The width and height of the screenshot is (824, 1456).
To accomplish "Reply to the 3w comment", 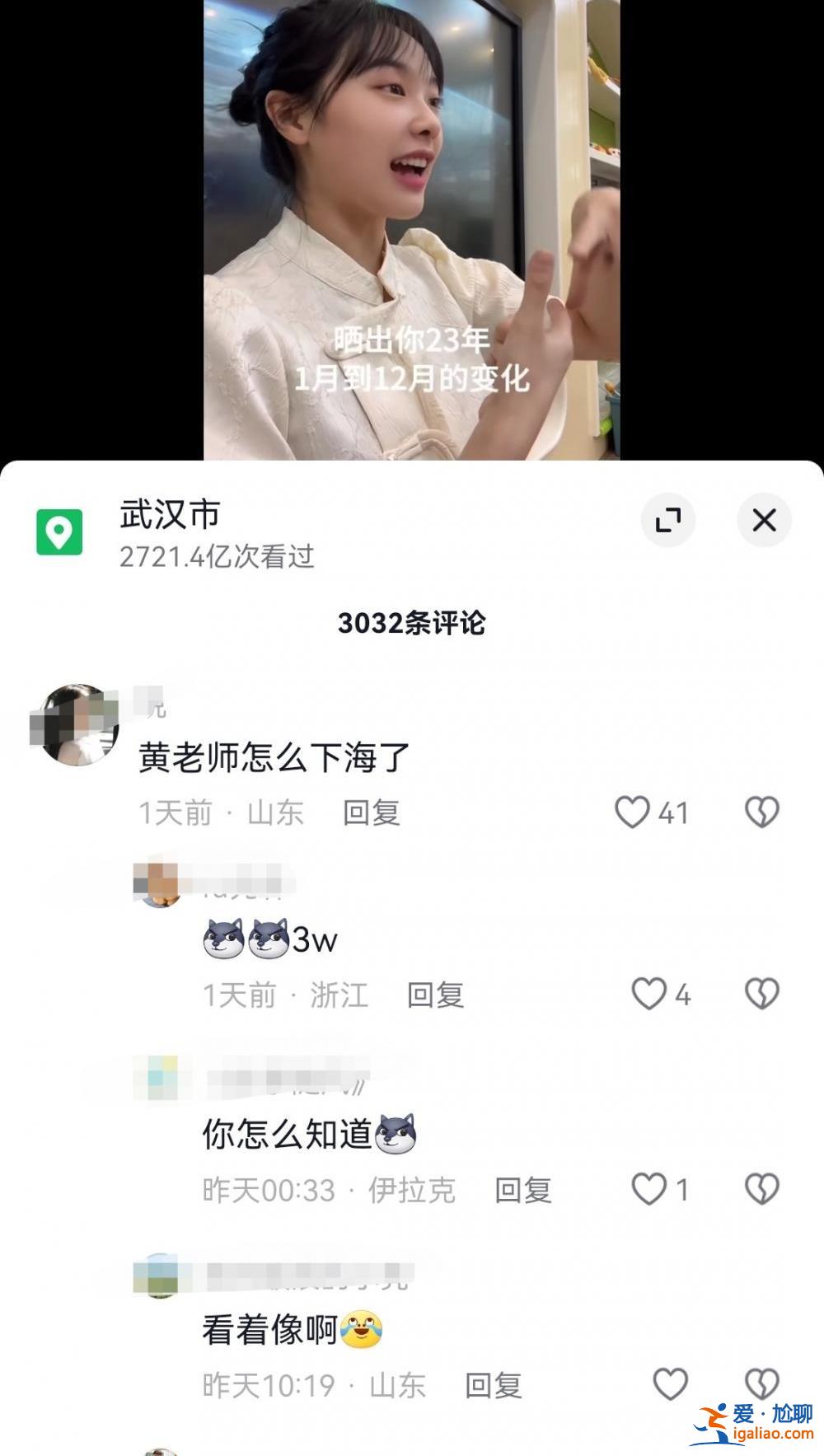I will click(436, 995).
